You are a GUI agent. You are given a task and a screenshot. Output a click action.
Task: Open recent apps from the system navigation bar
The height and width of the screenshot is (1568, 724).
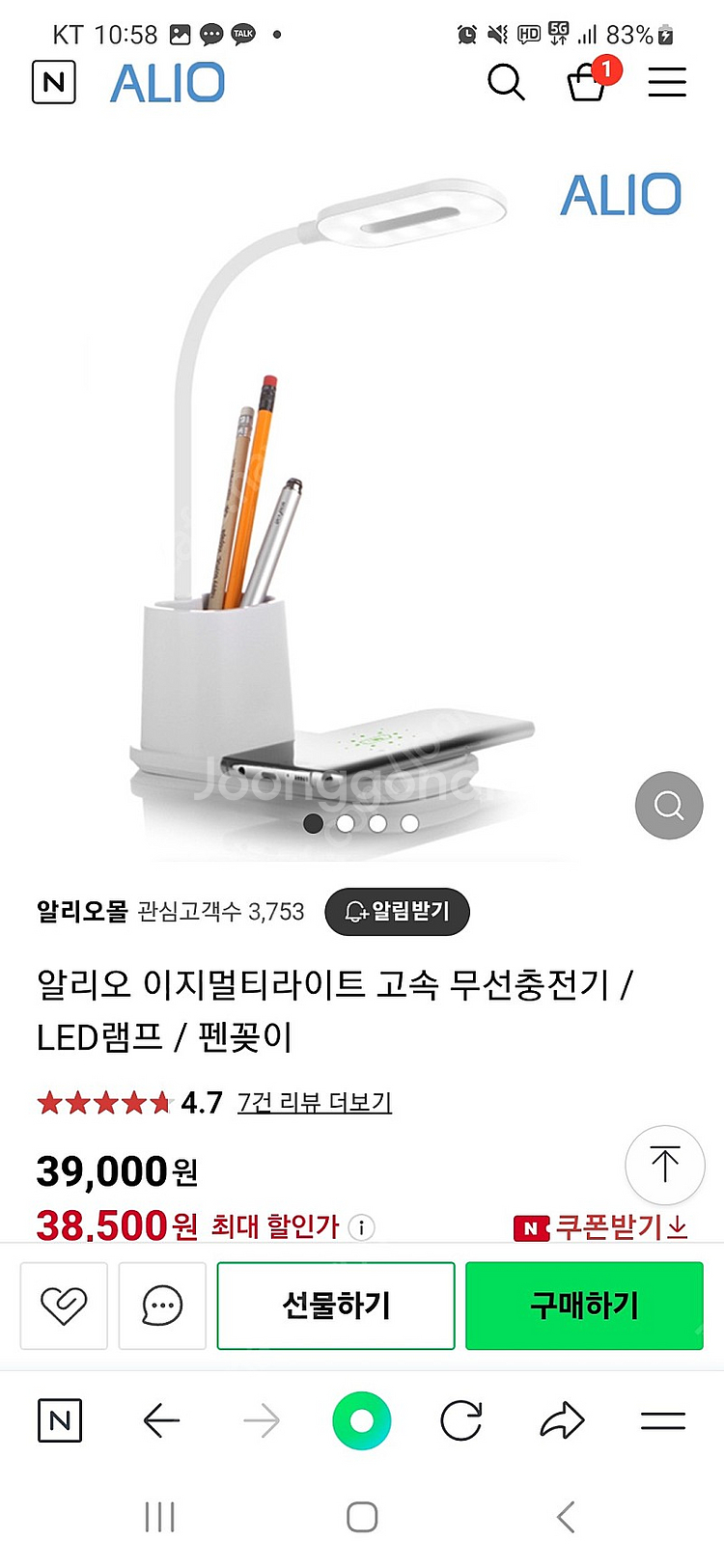pyautogui.click(x=159, y=1517)
